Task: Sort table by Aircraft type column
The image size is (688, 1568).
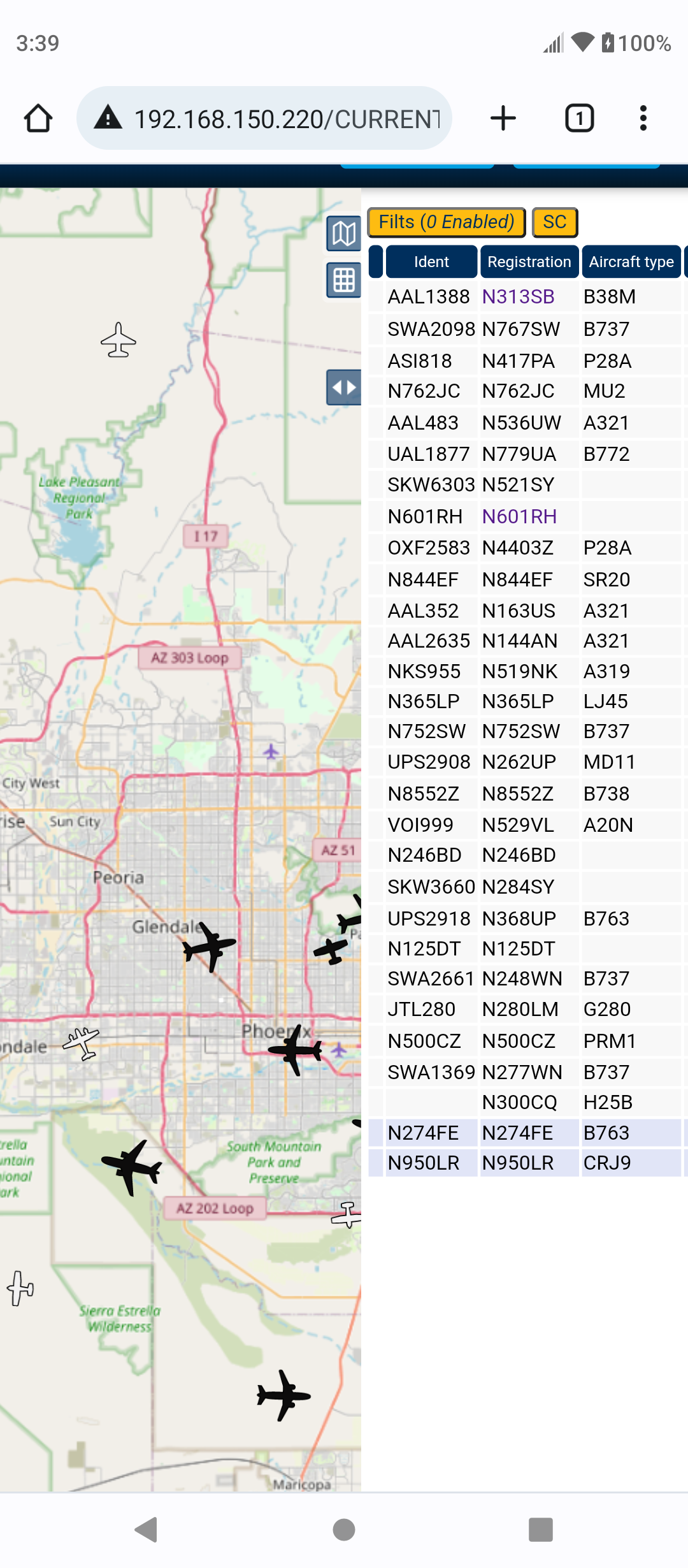Action: [631, 262]
